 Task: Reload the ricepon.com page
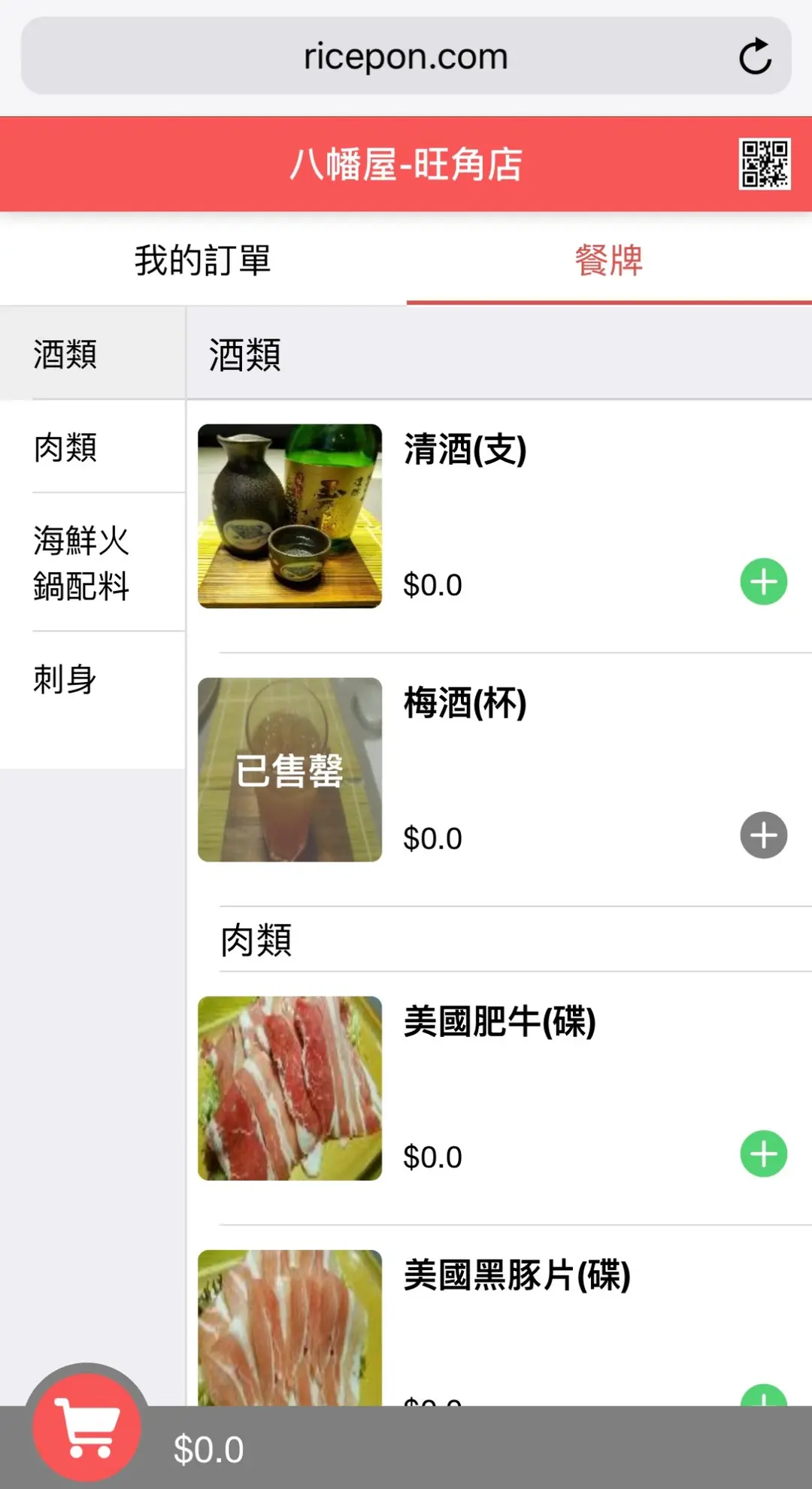tap(755, 56)
